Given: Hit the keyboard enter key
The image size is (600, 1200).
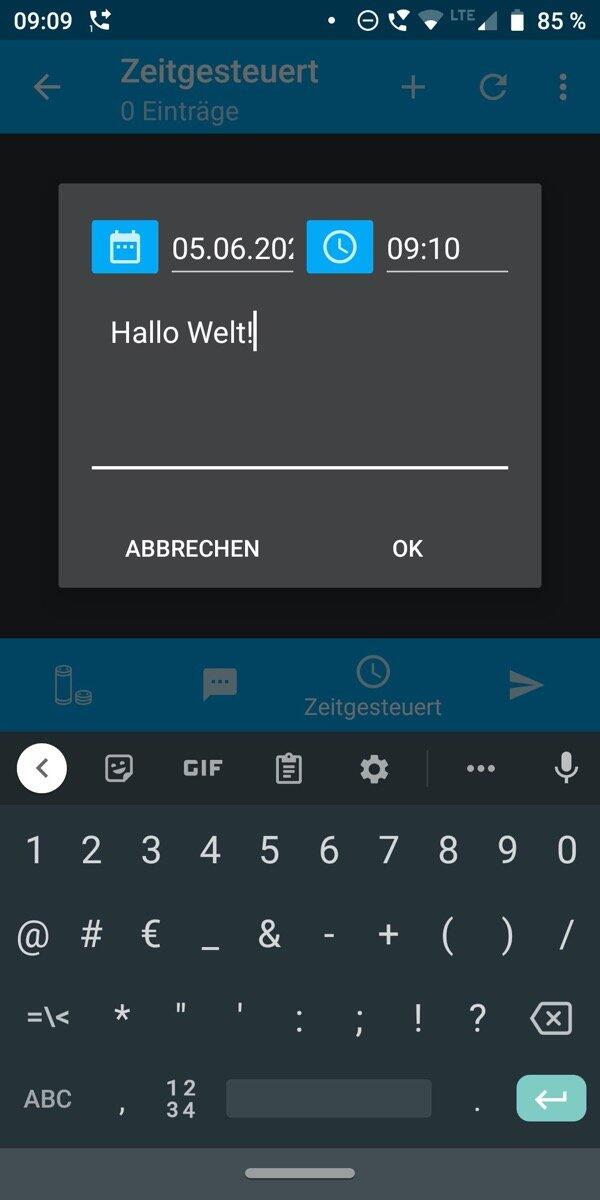Looking at the screenshot, I should pyautogui.click(x=550, y=1099).
